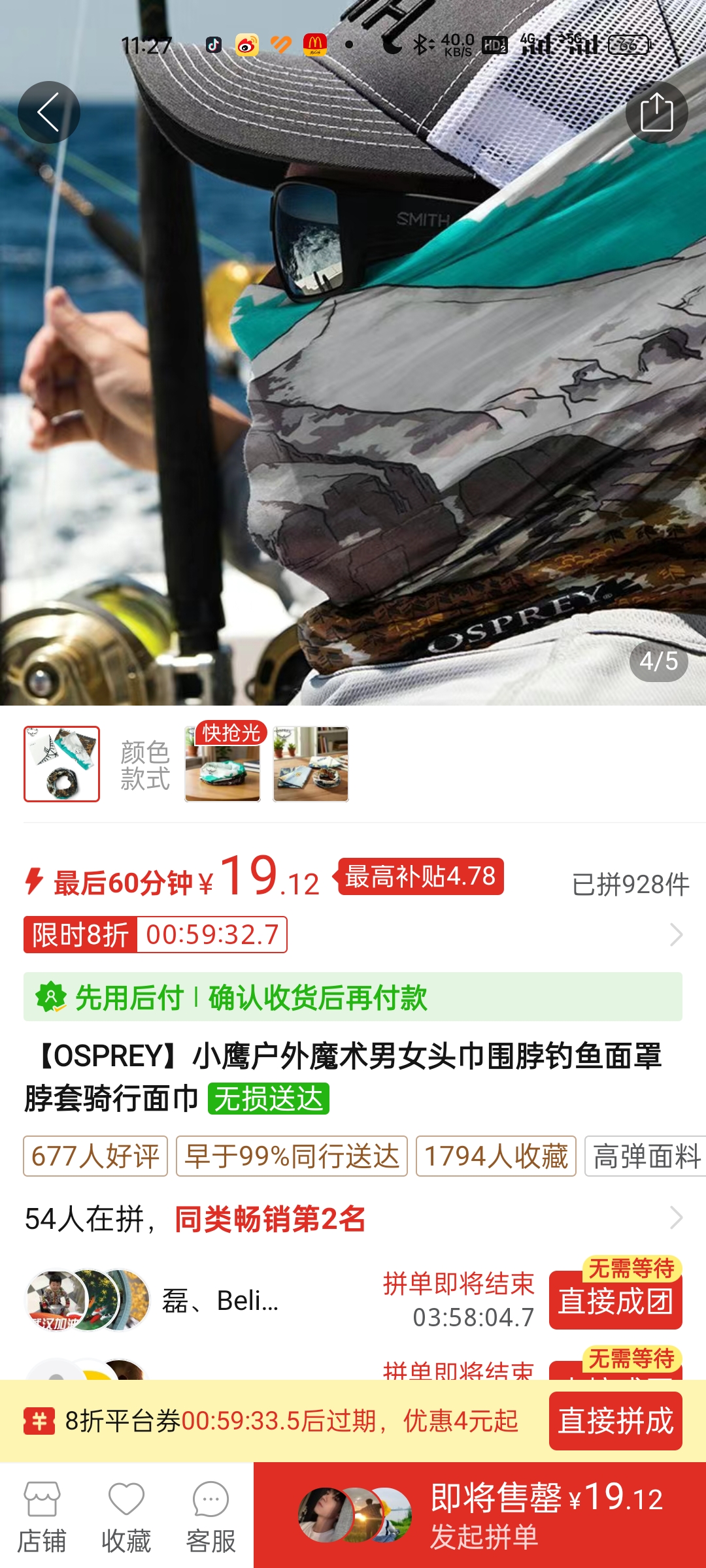Open the 店铺 store page
This screenshot has height=1568, width=706.
click(42, 1516)
